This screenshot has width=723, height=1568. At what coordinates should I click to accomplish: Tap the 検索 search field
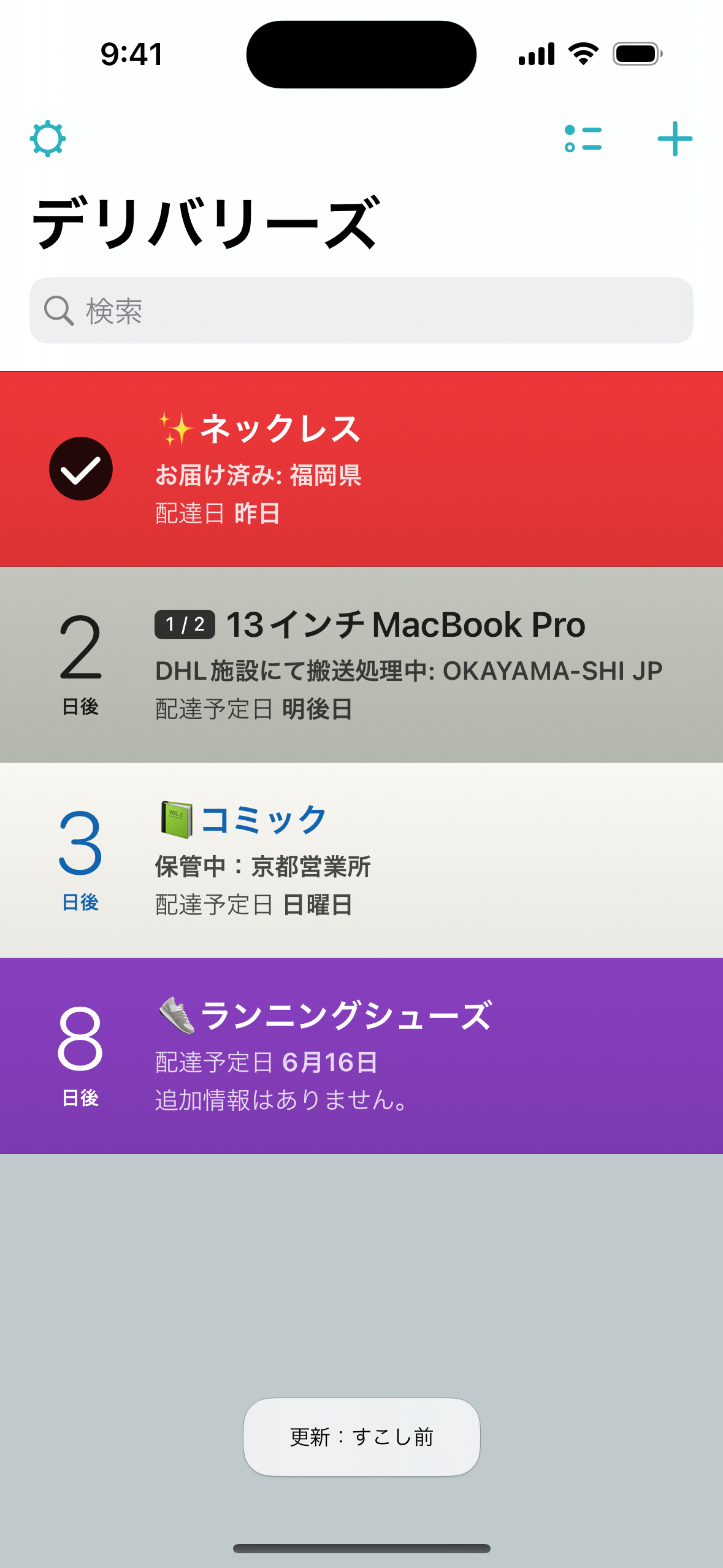tap(361, 310)
